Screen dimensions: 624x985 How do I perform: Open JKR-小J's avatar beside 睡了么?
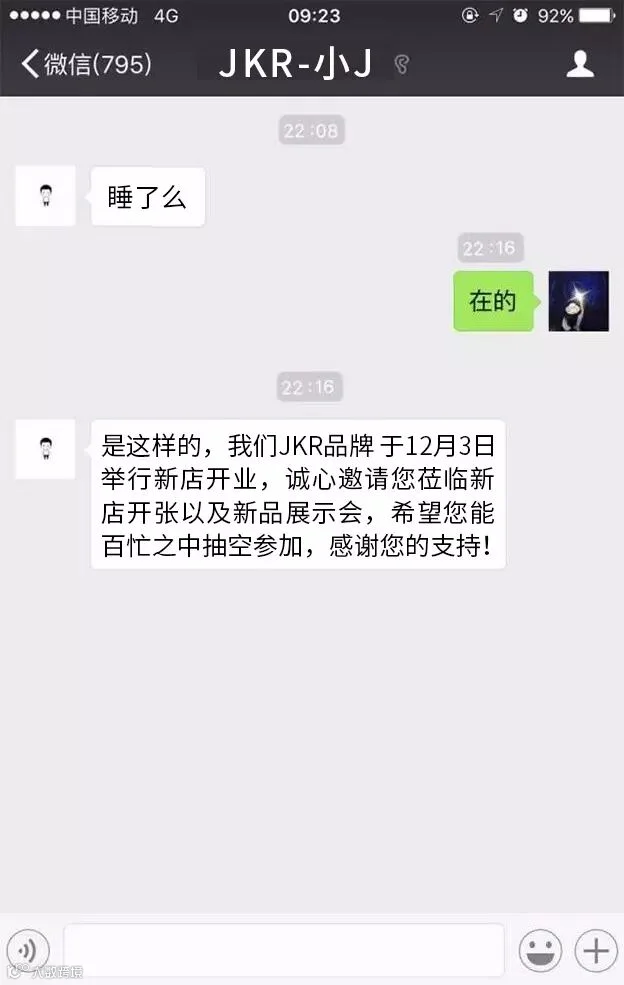tap(45, 196)
